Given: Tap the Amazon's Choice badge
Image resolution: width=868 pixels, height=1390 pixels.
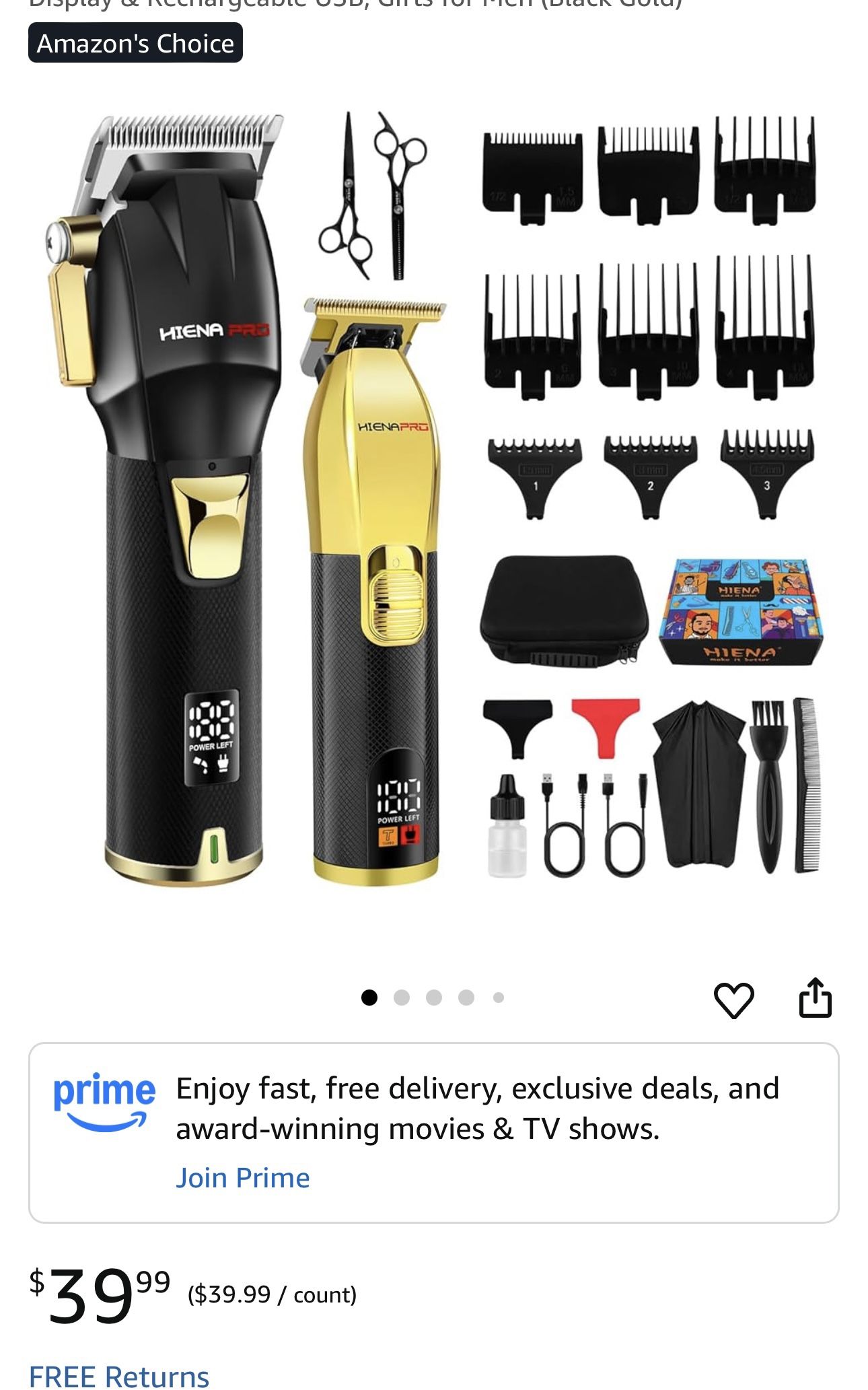Looking at the screenshot, I should 135,43.
